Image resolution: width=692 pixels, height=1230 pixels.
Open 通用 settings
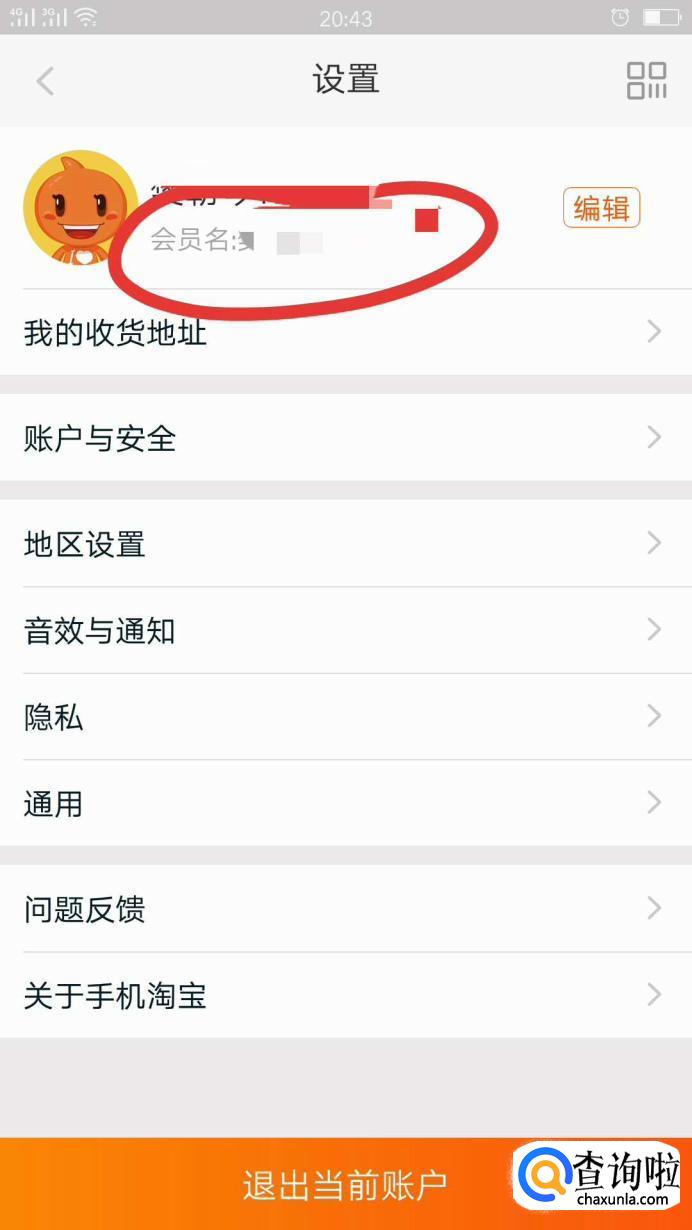(346, 803)
